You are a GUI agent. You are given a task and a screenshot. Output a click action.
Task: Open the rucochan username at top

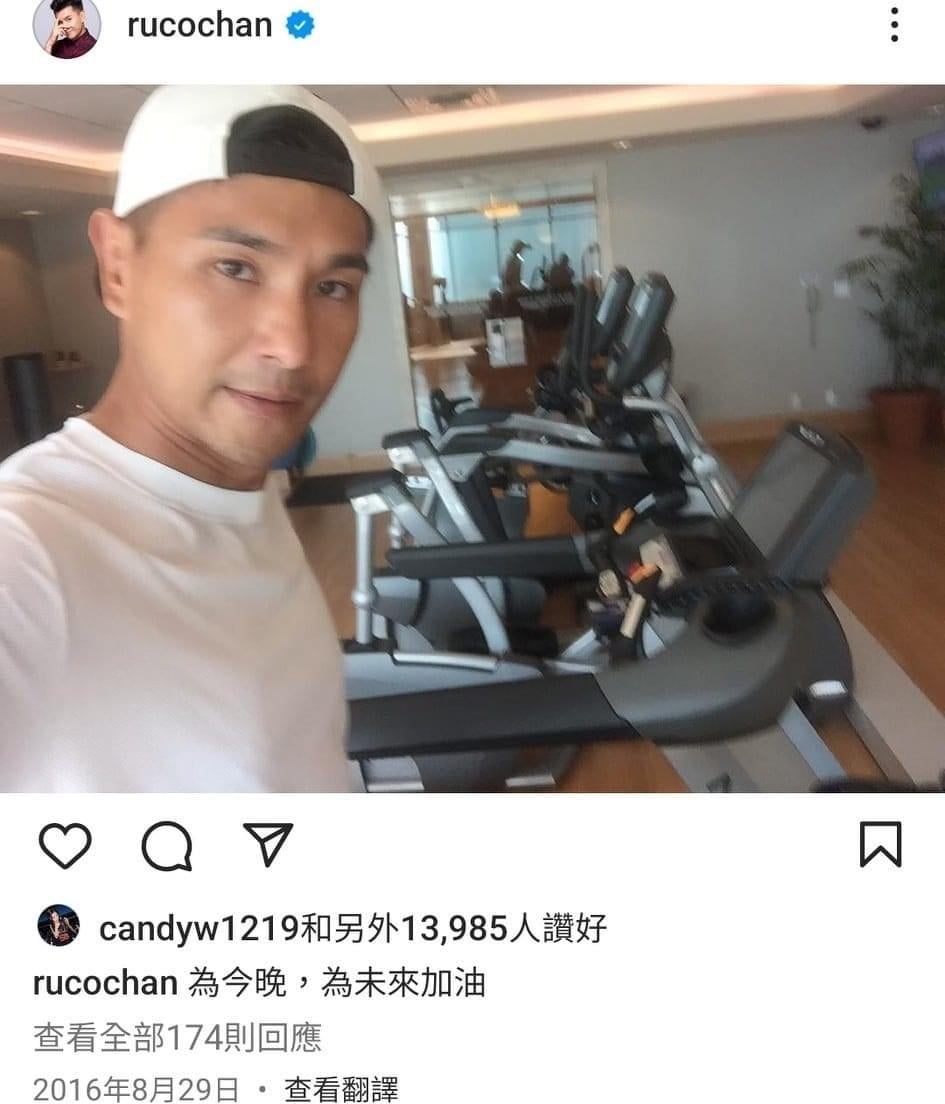pos(199,26)
